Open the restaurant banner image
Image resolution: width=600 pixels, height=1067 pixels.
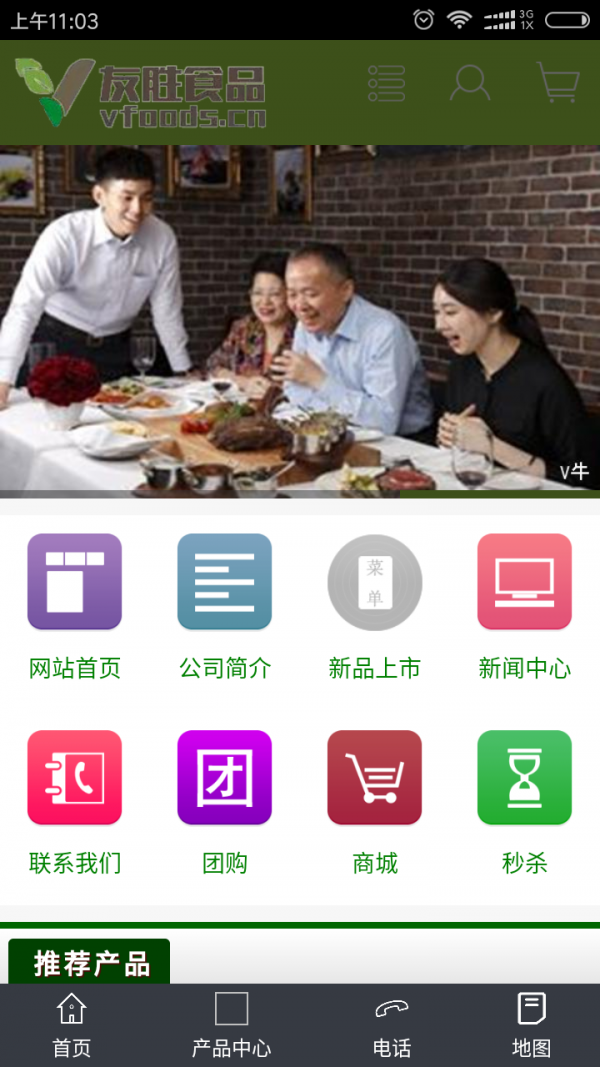point(300,322)
